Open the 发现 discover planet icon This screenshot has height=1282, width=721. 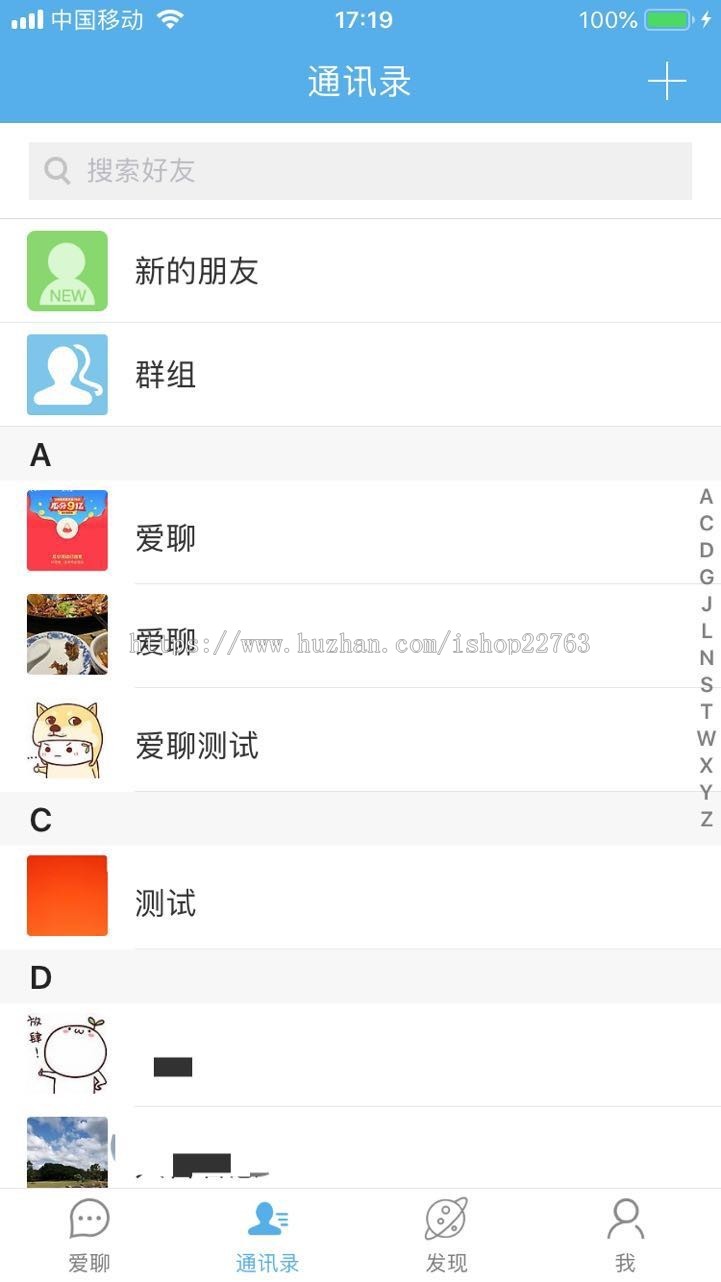coord(447,1218)
